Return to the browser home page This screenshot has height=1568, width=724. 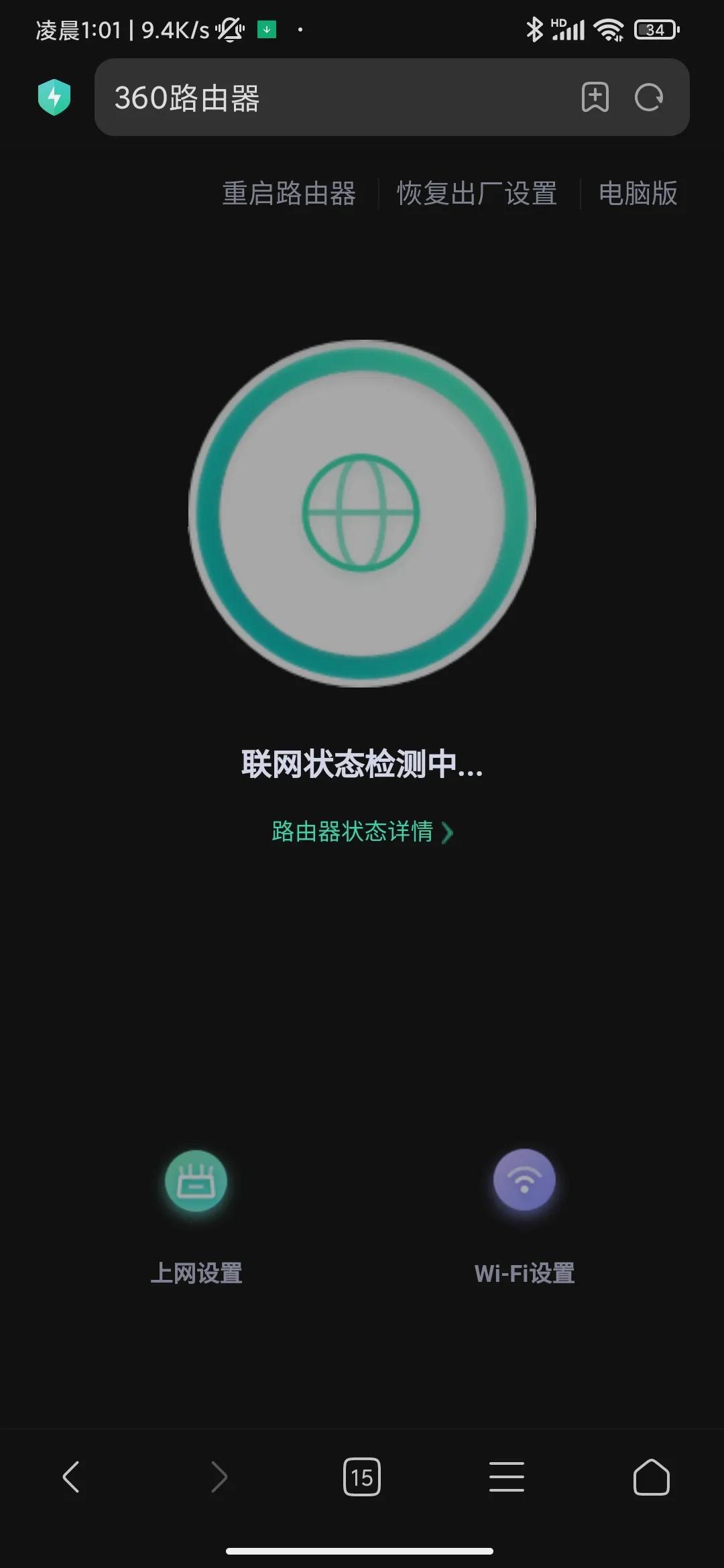(x=651, y=1477)
